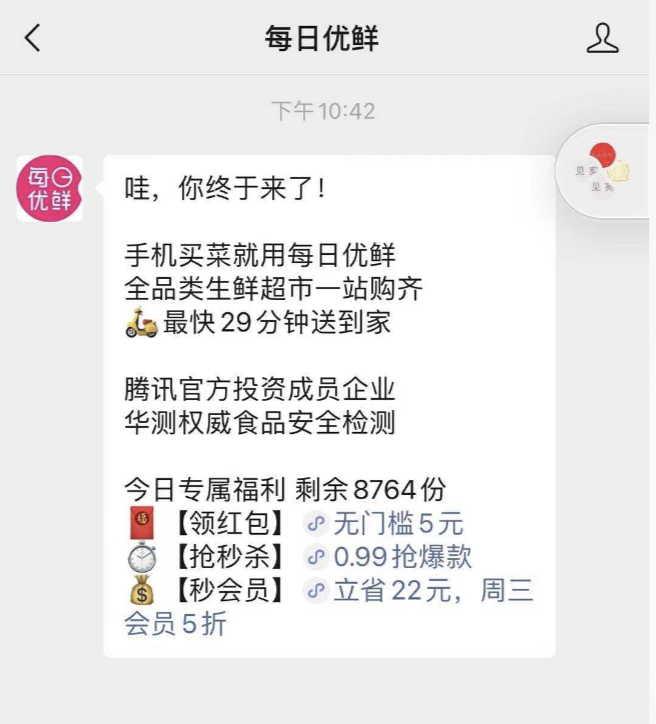Tap the 每日优鲜 avatar in the chat
Screen dimensions: 656x724
point(49,187)
